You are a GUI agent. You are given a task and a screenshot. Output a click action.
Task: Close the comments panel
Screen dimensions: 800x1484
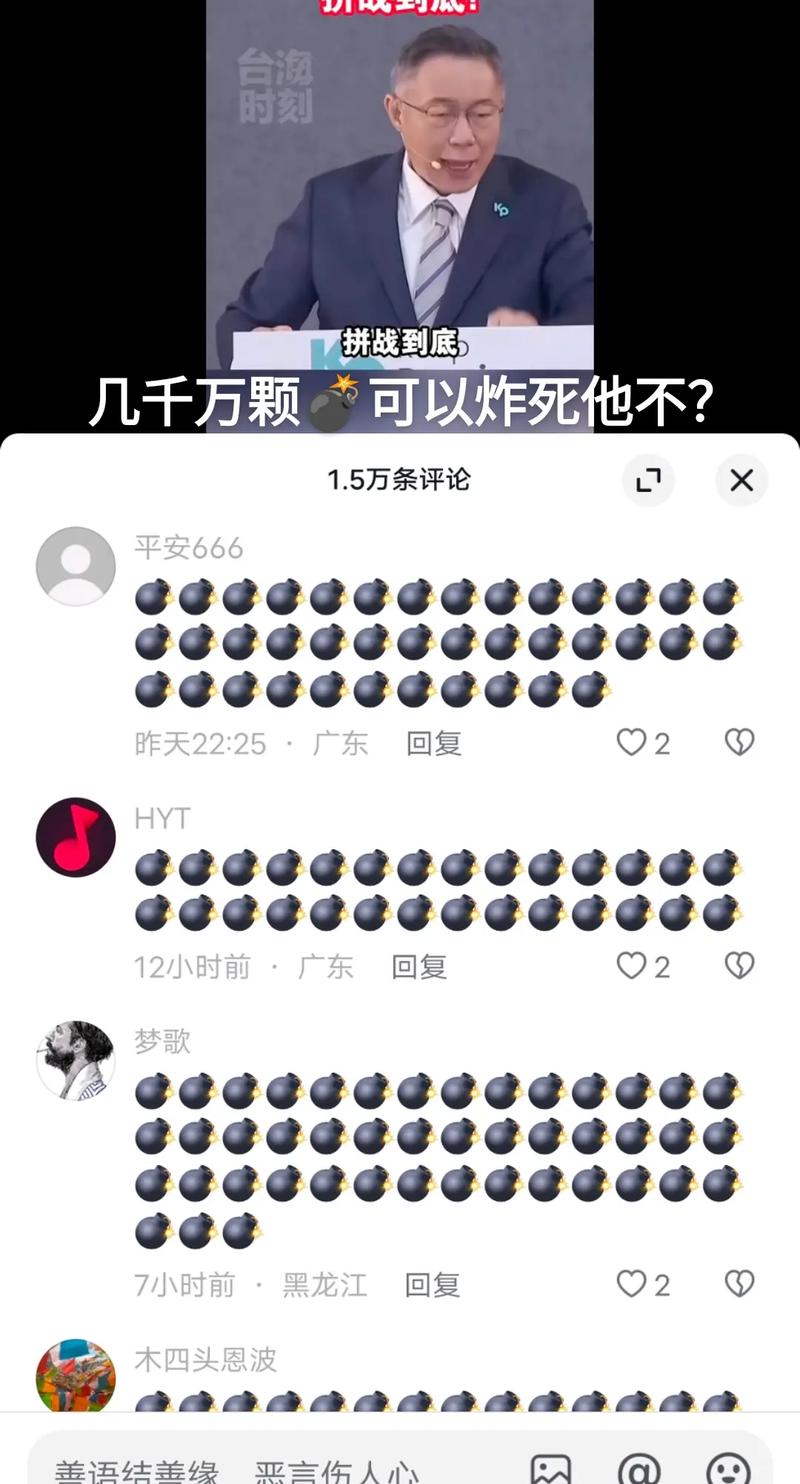[741, 480]
